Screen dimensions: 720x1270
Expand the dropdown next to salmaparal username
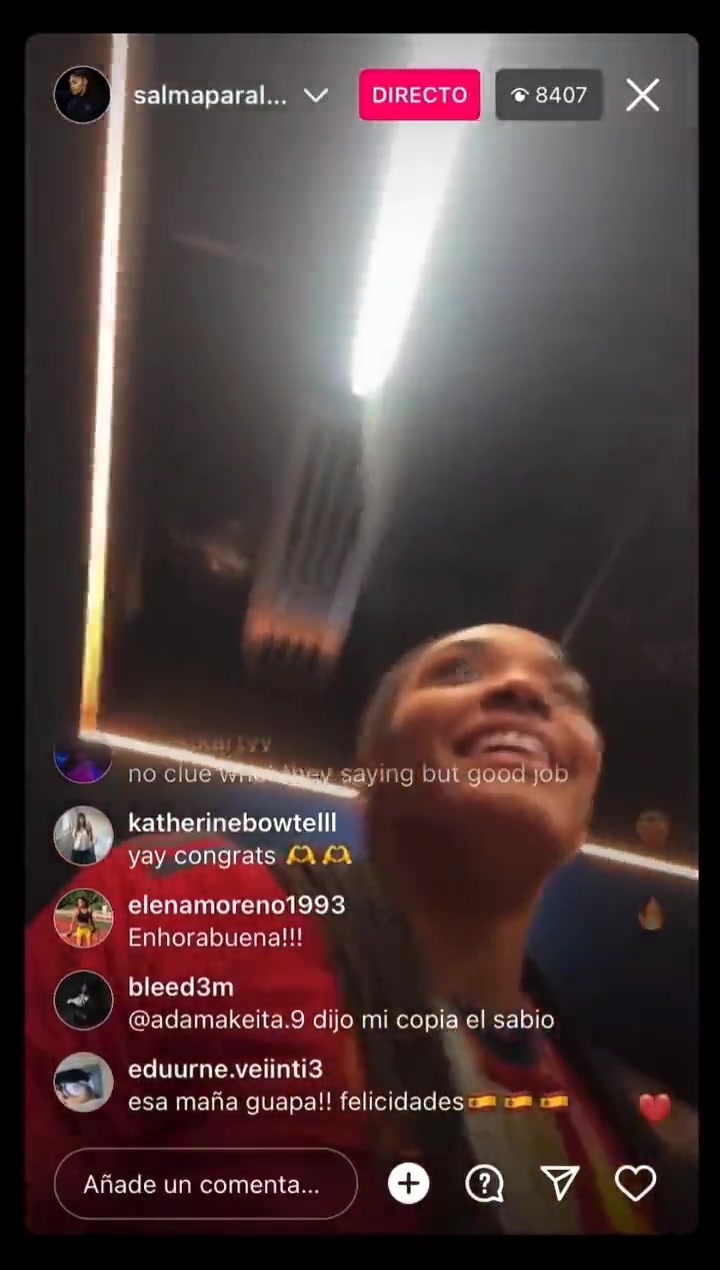click(x=316, y=95)
